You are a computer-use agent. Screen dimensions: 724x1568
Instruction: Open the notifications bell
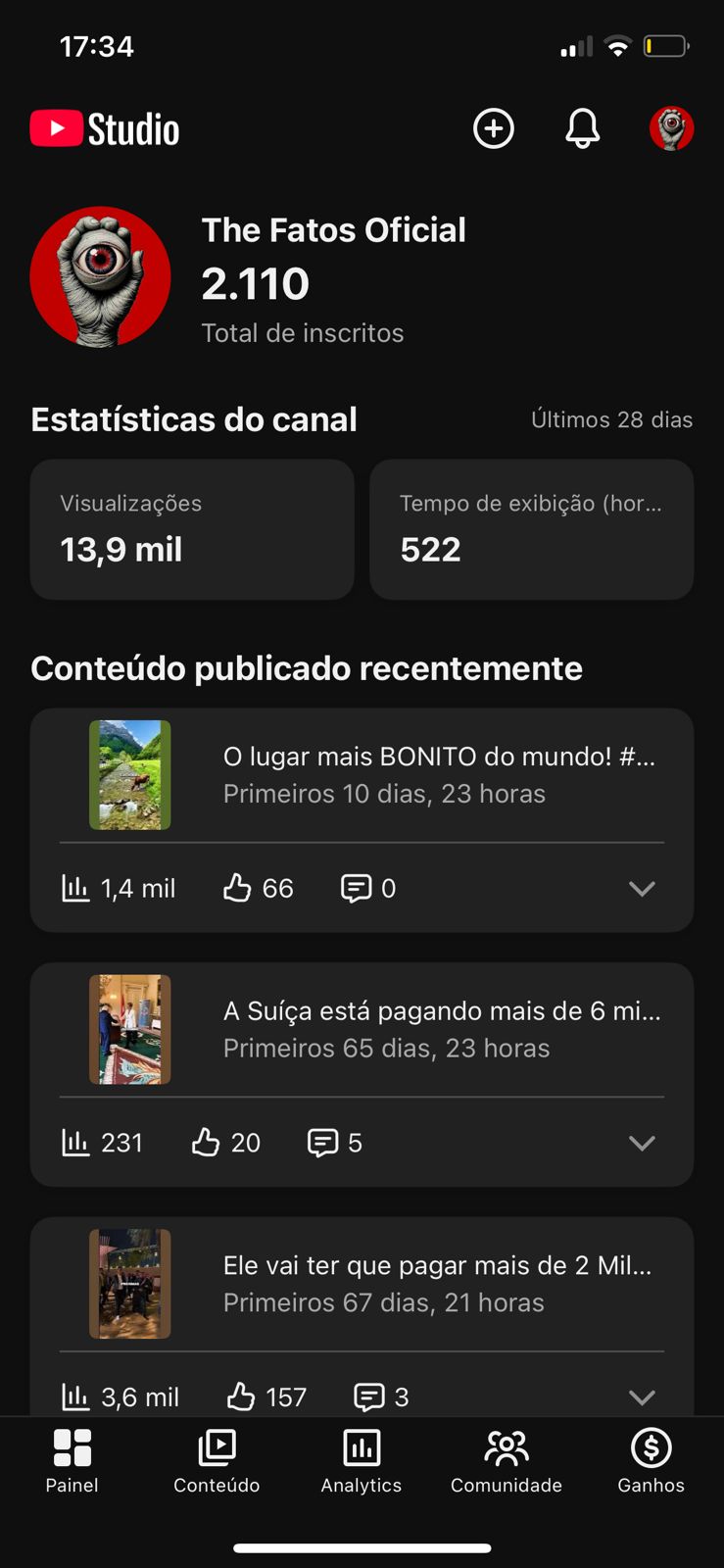582,128
